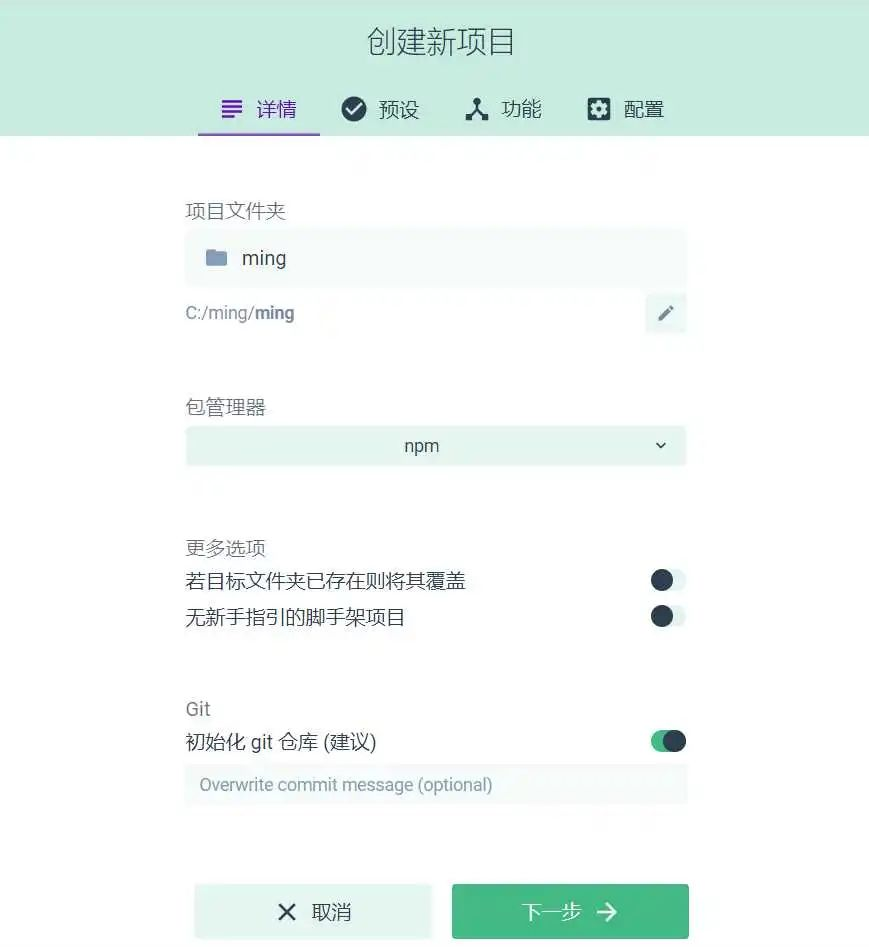Disable 初始化 git 仓库 switch

tap(668, 741)
